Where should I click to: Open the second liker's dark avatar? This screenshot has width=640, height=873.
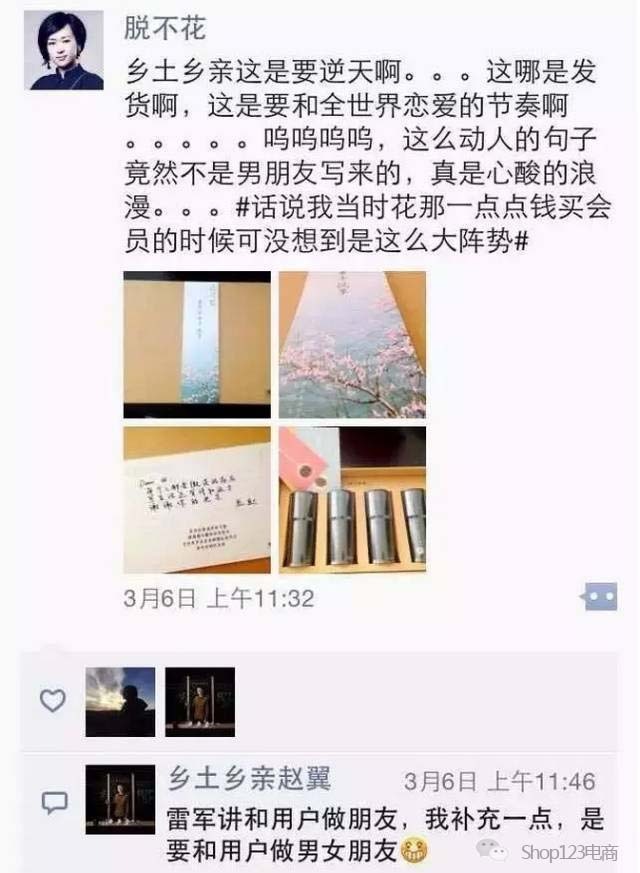pos(200,702)
